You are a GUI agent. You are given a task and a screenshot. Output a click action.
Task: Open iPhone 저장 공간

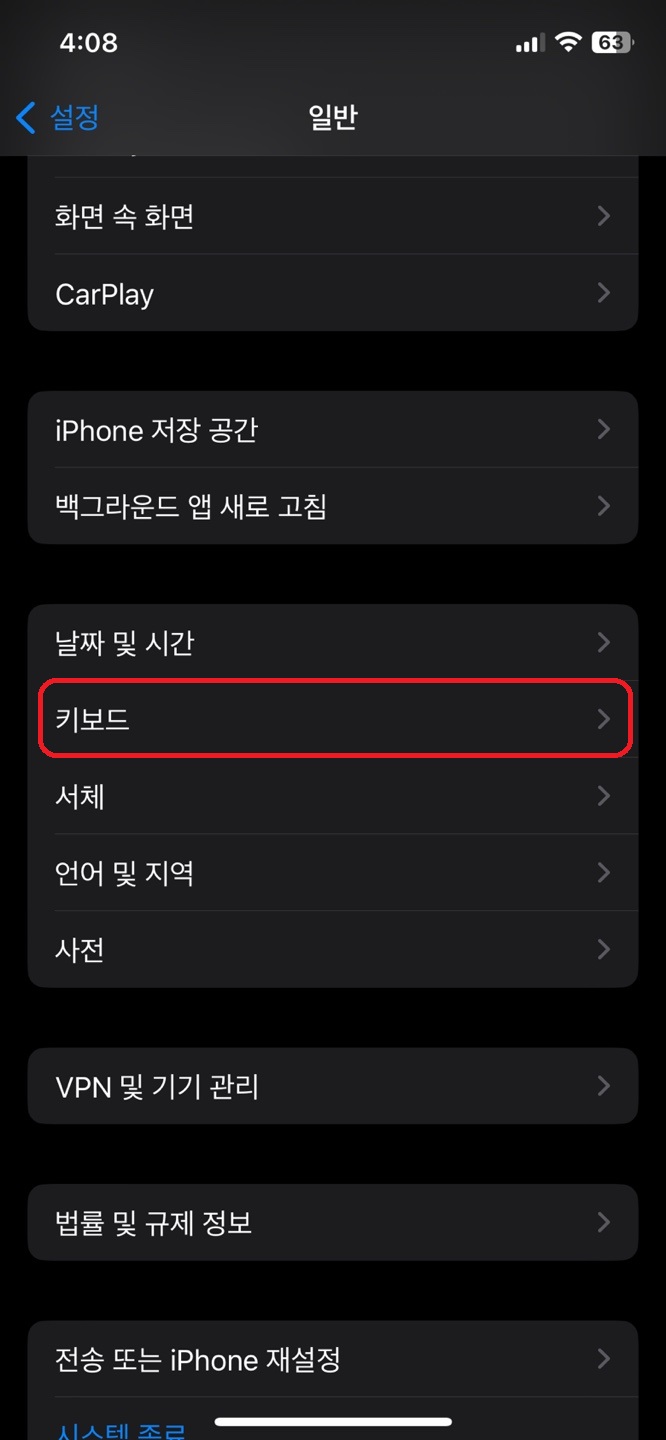click(333, 429)
